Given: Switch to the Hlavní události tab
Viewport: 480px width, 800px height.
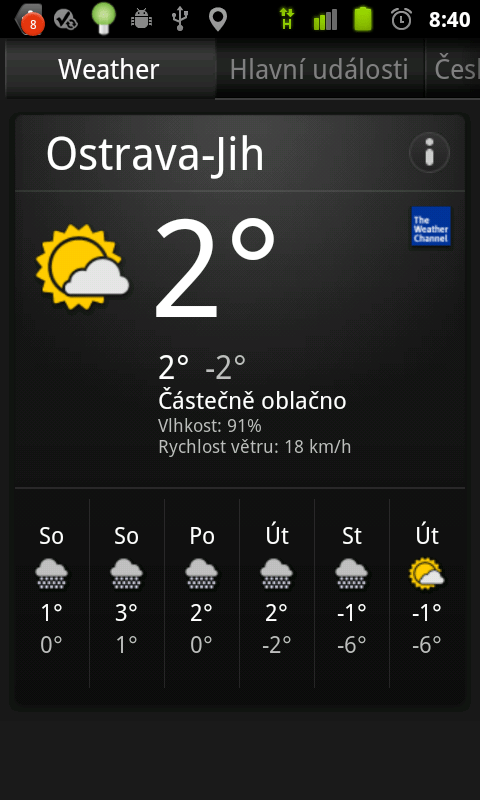Looking at the screenshot, I should [x=319, y=69].
